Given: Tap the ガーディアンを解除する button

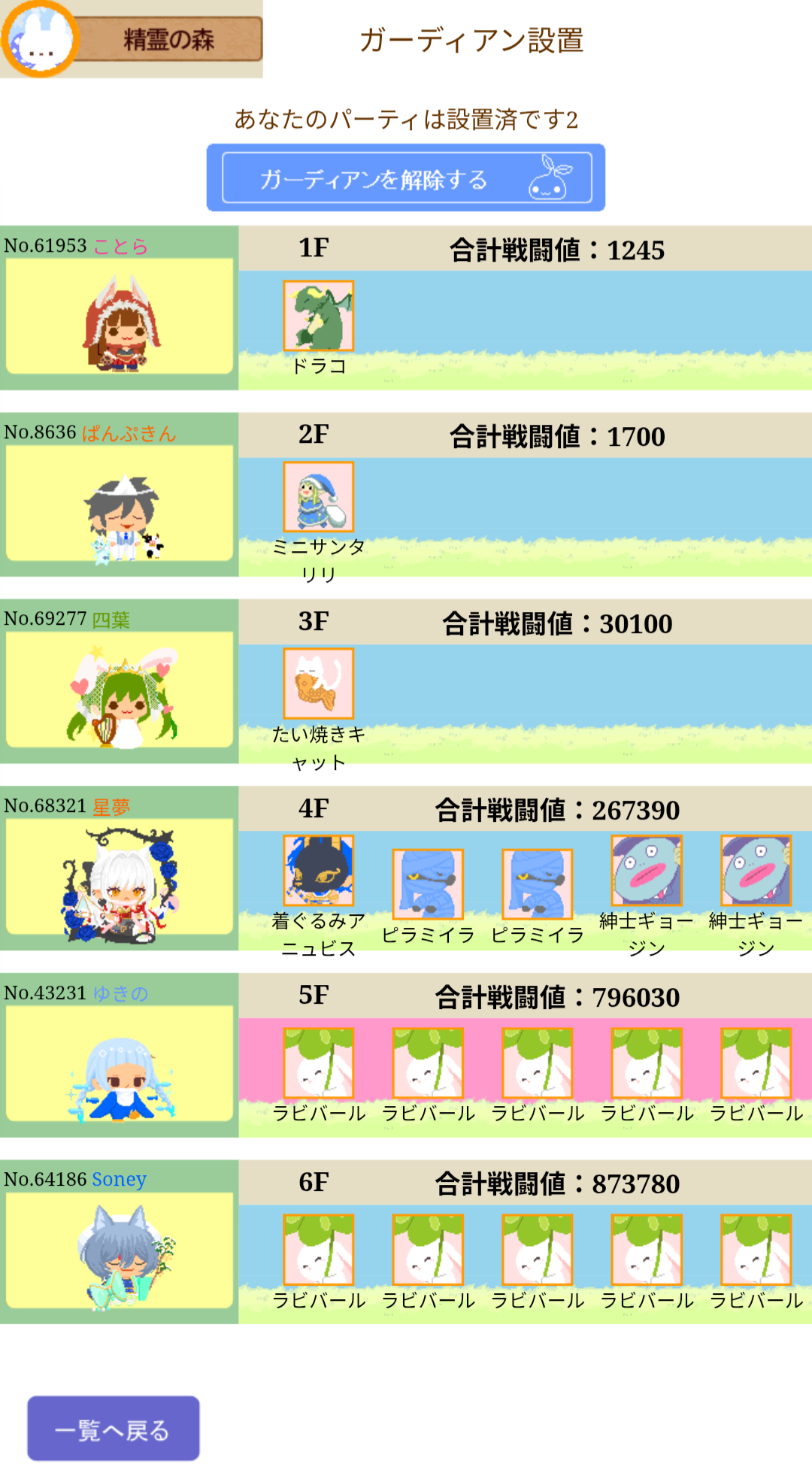Looking at the screenshot, I should pyautogui.click(x=406, y=178).
